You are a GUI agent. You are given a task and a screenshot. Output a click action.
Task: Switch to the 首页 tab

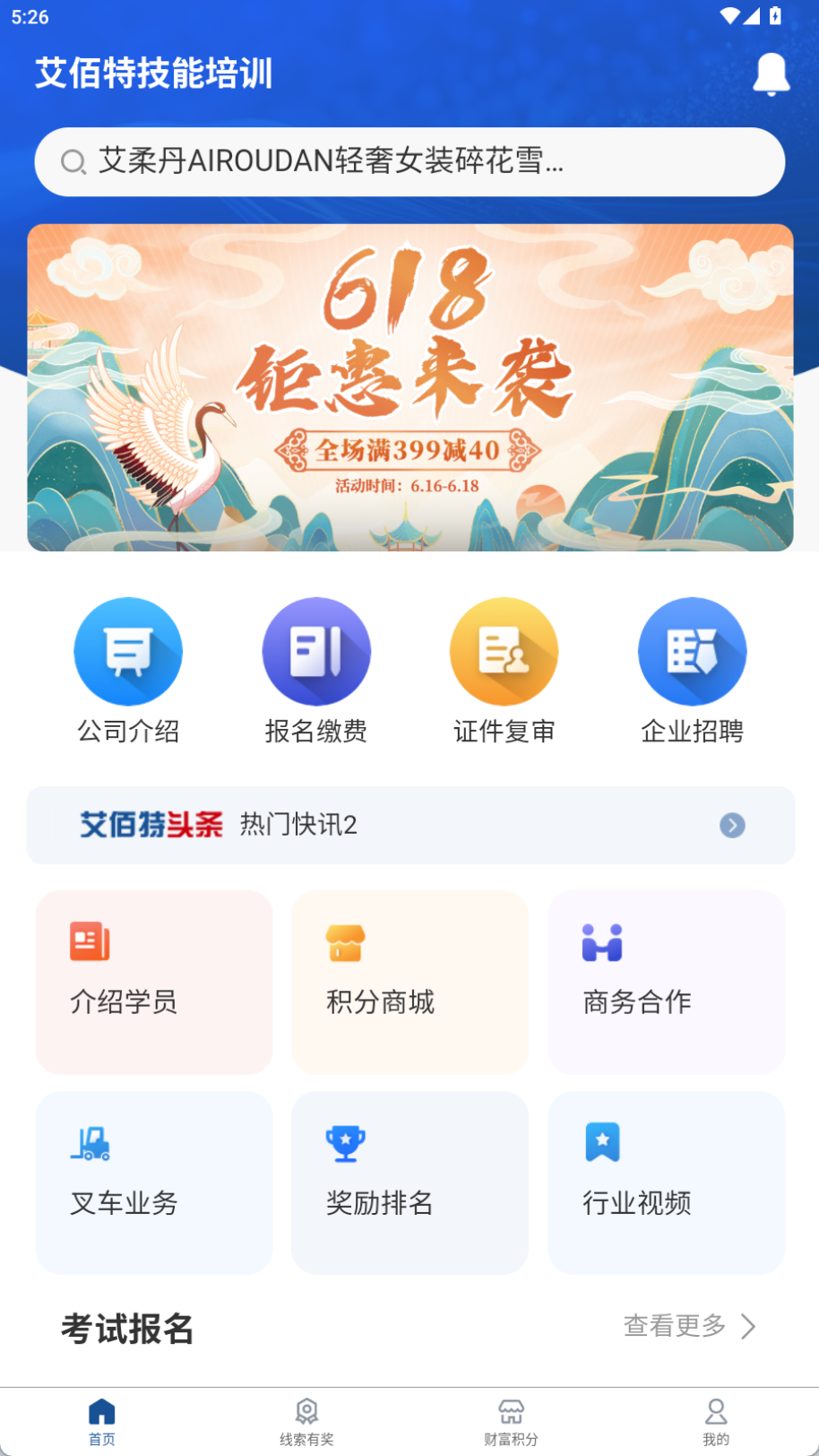click(102, 1422)
